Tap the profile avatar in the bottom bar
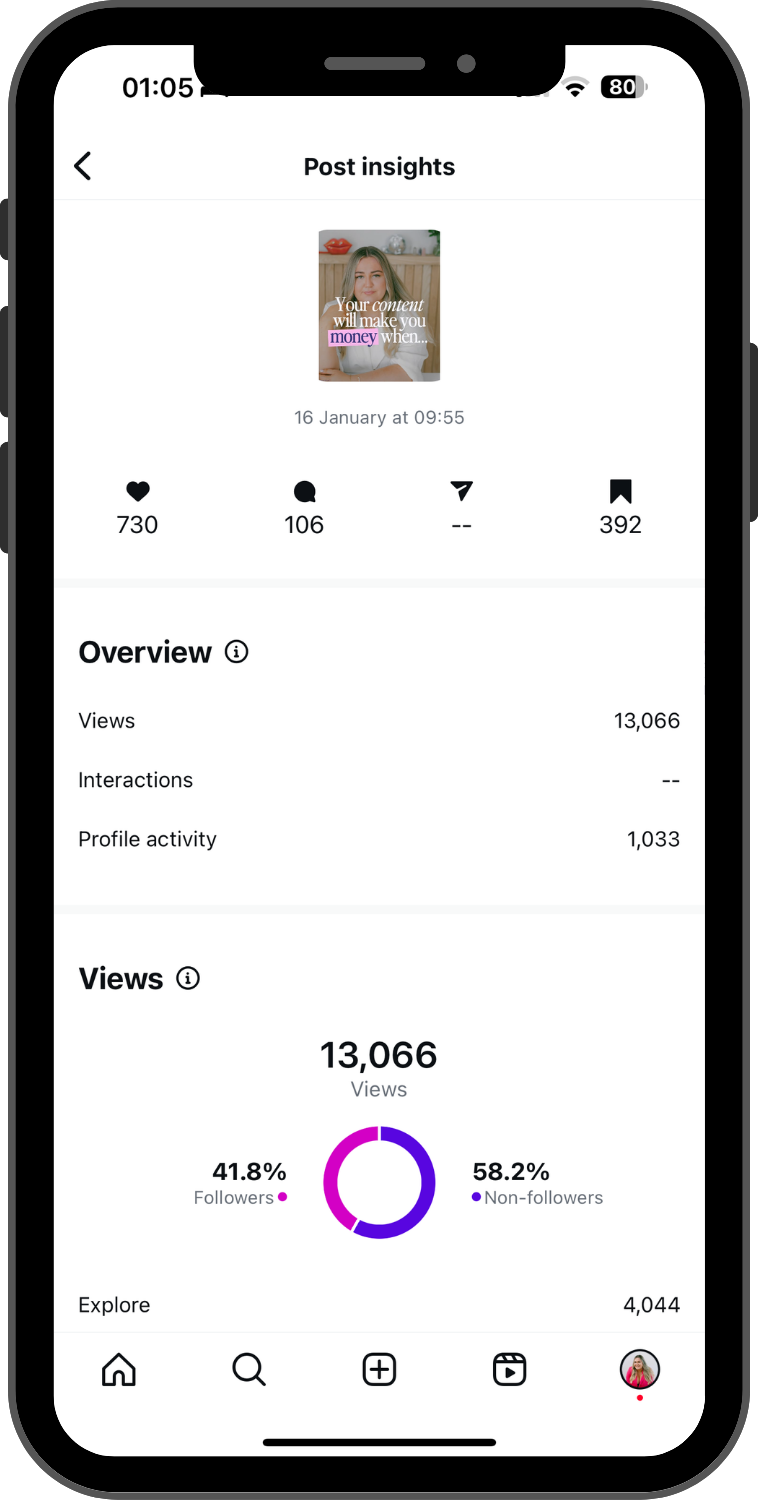 [x=639, y=1369]
